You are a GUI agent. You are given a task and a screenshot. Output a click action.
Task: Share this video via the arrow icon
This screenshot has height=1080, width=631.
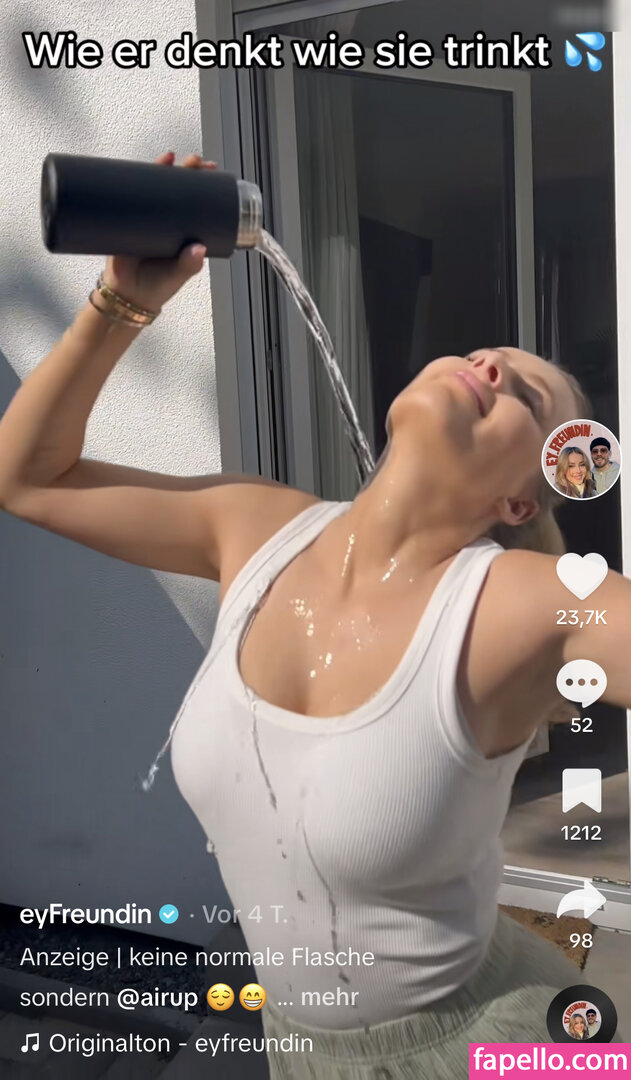pyautogui.click(x=581, y=901)
